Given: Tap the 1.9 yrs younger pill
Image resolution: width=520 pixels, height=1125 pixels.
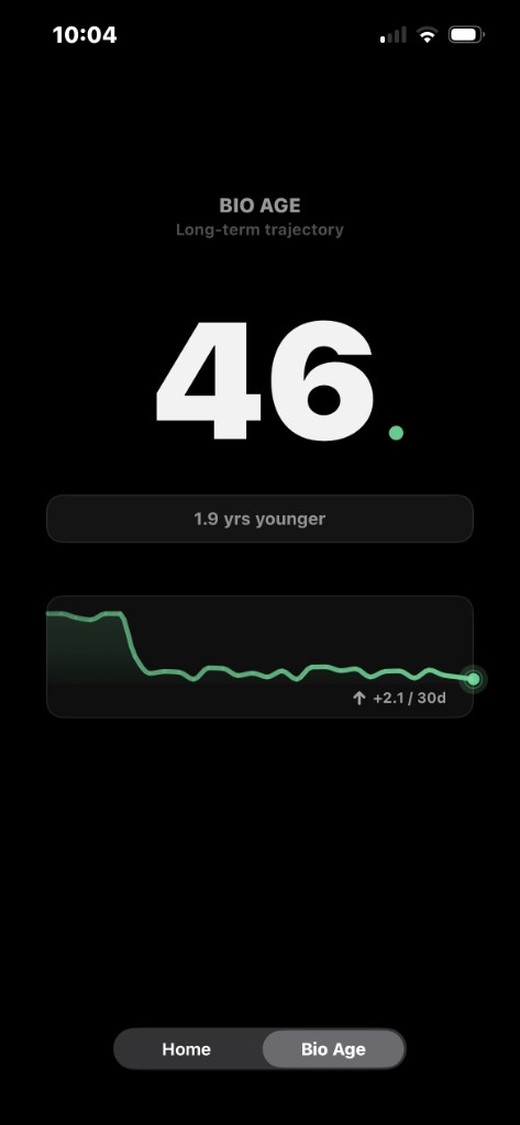Looking at the screenshot, I should [x=260, y=519].
